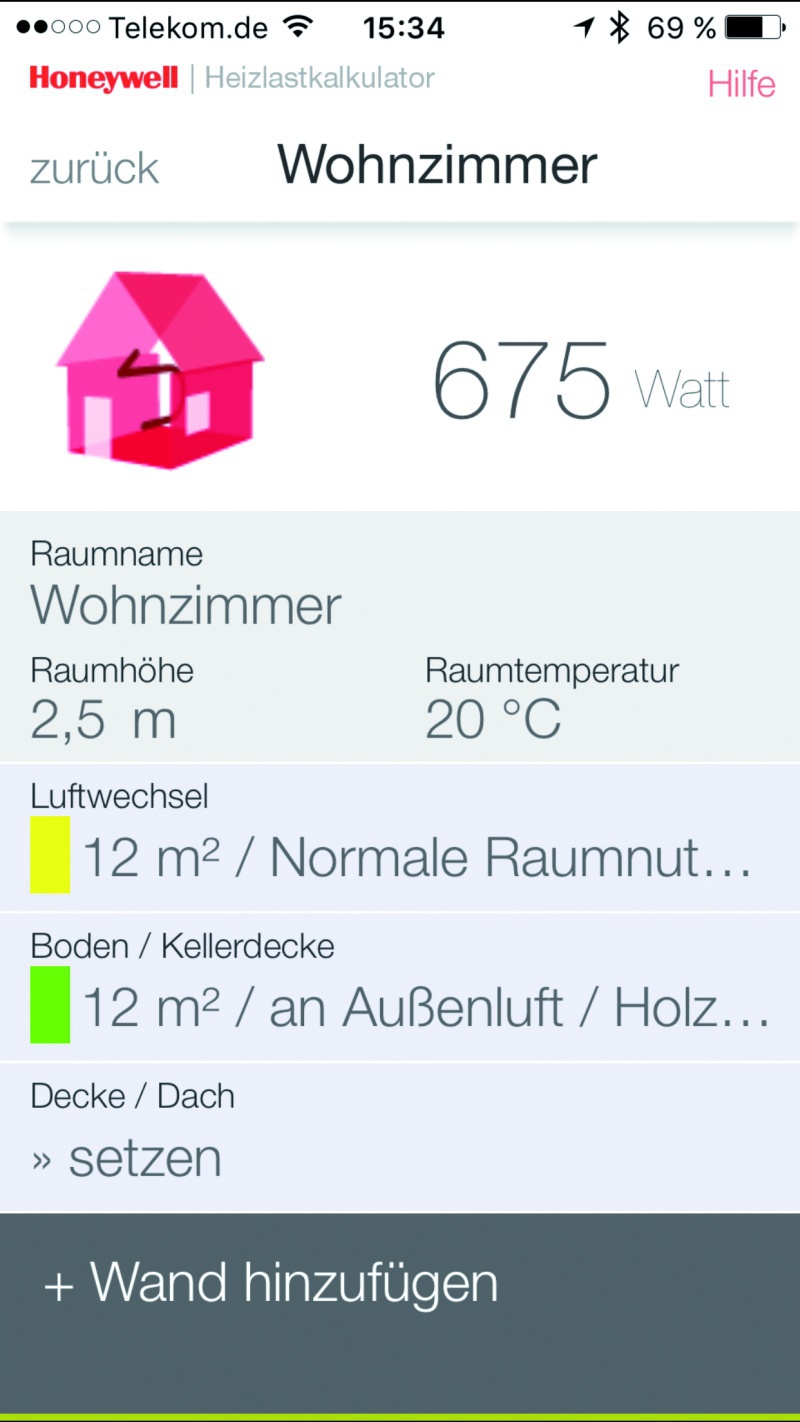800x1422 pixels.
Task: Open the Luftwechsel row
Action: coord(400,838)
